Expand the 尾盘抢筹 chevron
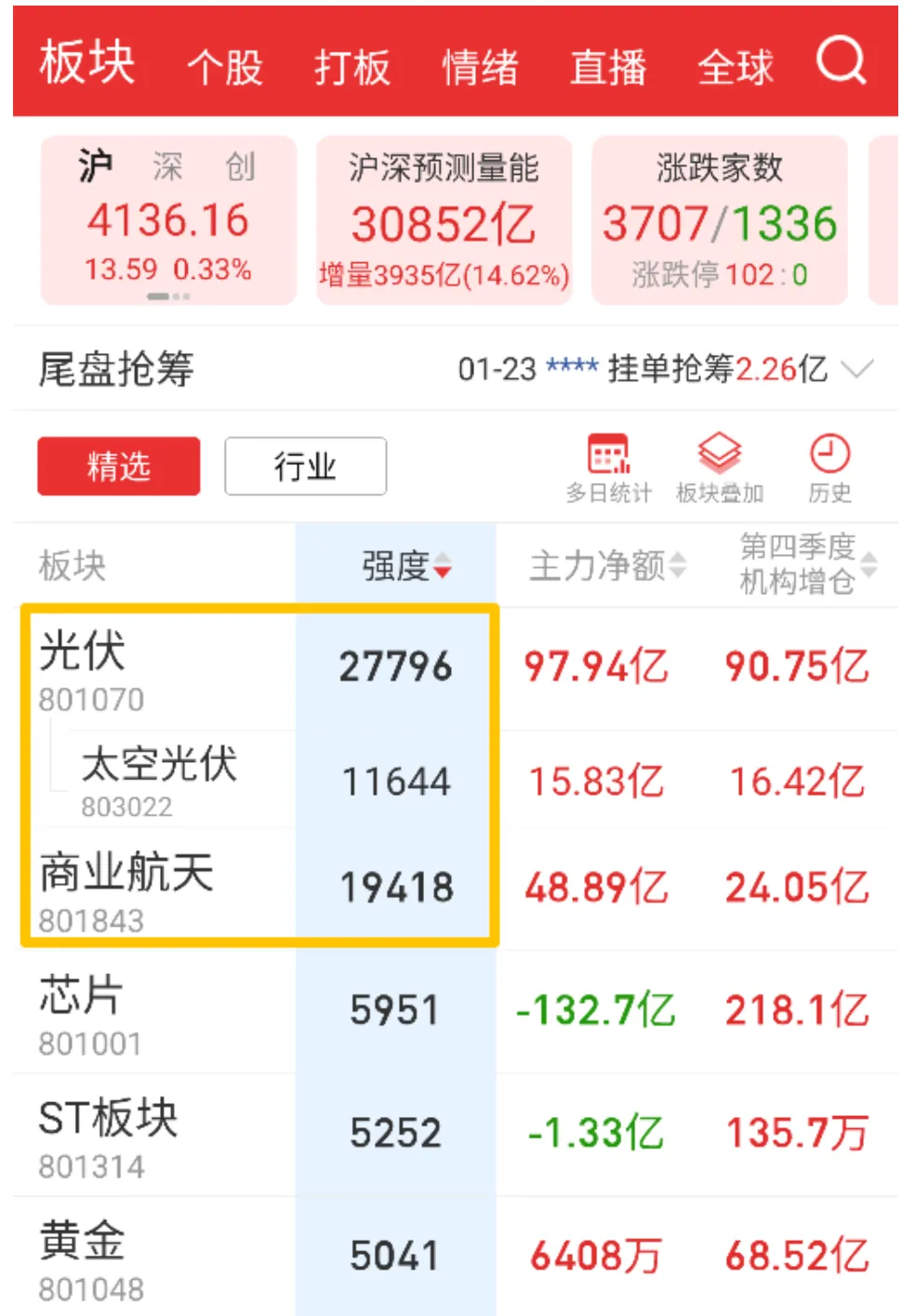The width and height of the screenshot is (915, 1316). click(x=856, y=369)
